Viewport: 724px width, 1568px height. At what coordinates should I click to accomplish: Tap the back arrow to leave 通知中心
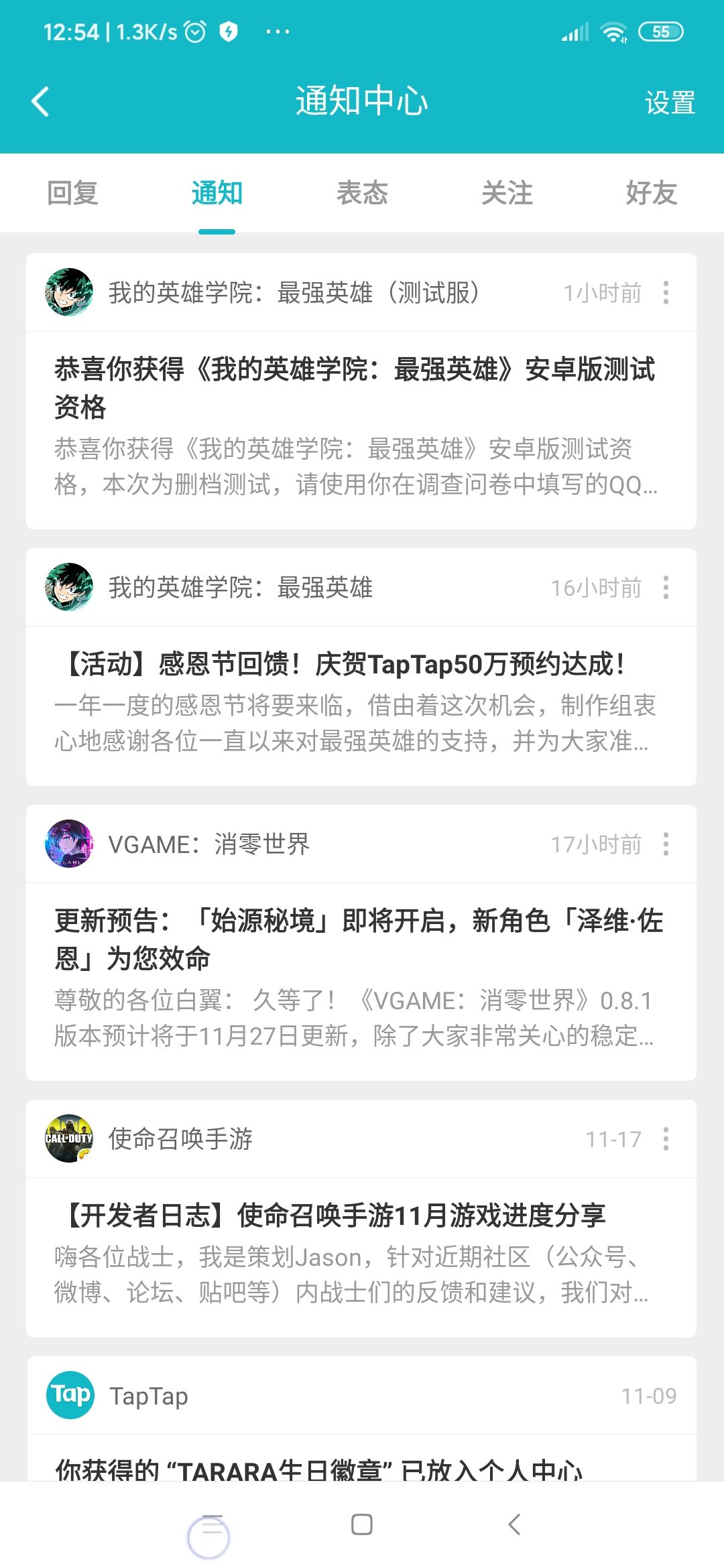point(40,102)
